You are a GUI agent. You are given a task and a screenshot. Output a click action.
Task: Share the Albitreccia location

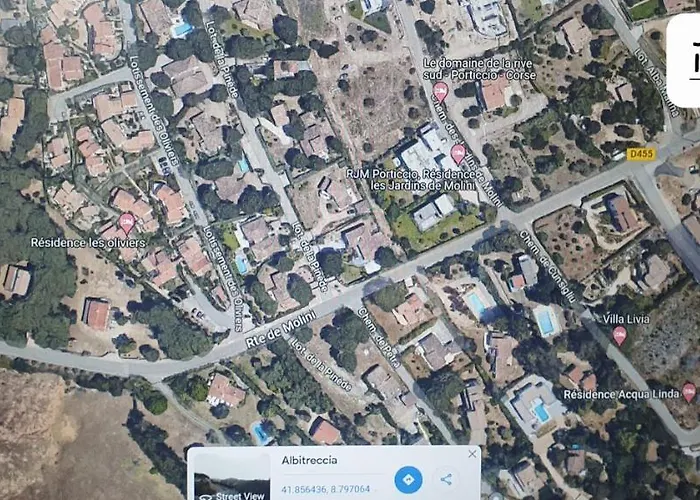[x=446, y=479]
